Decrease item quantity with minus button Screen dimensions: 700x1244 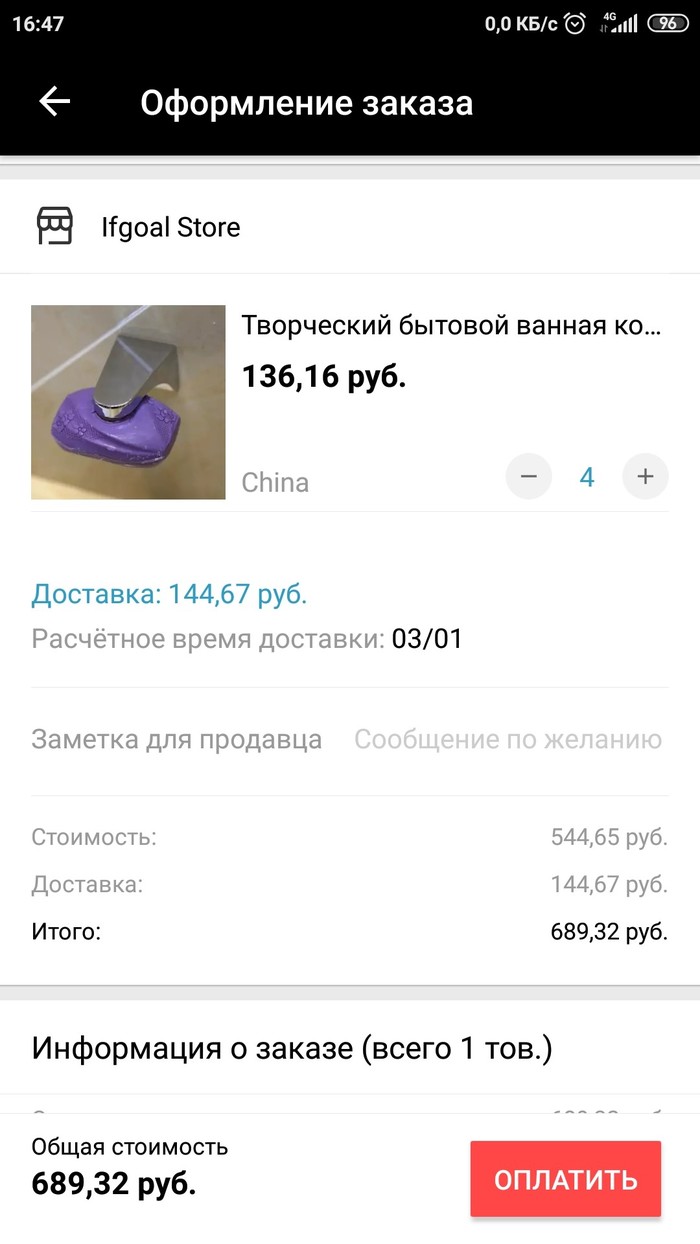[529, 477]
